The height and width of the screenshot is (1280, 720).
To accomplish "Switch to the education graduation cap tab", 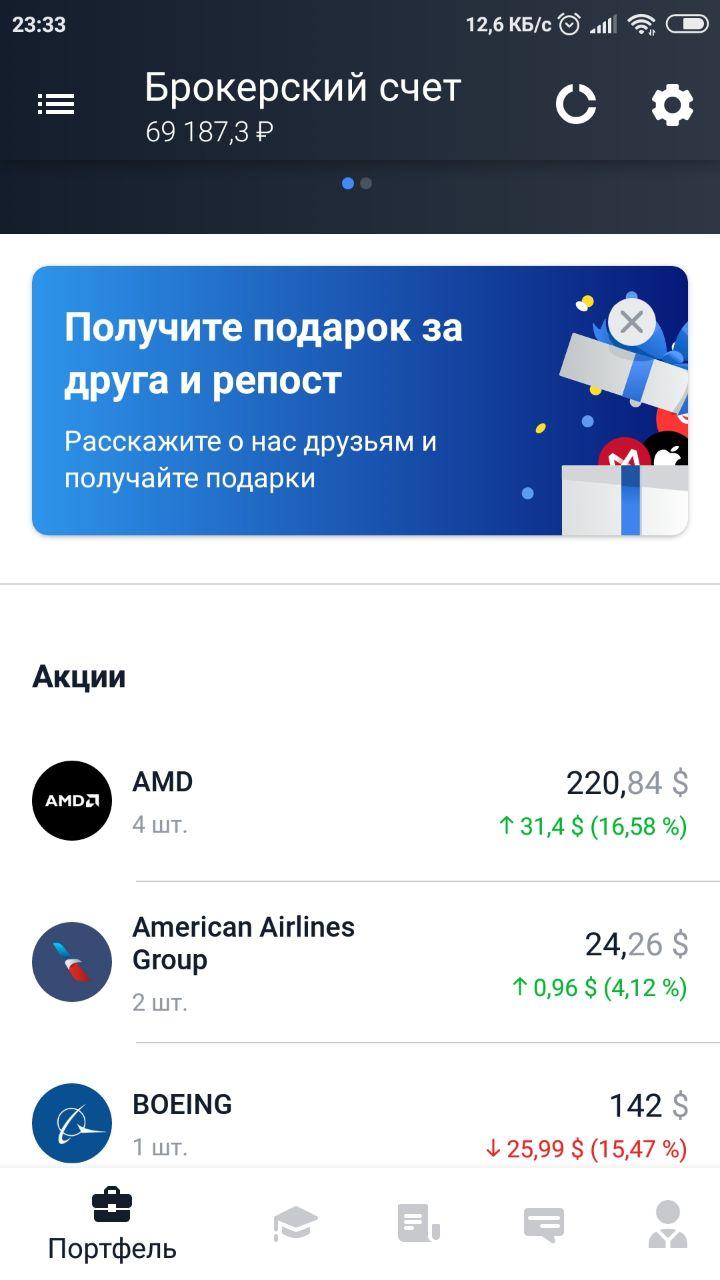I will tap(295, 1224).
